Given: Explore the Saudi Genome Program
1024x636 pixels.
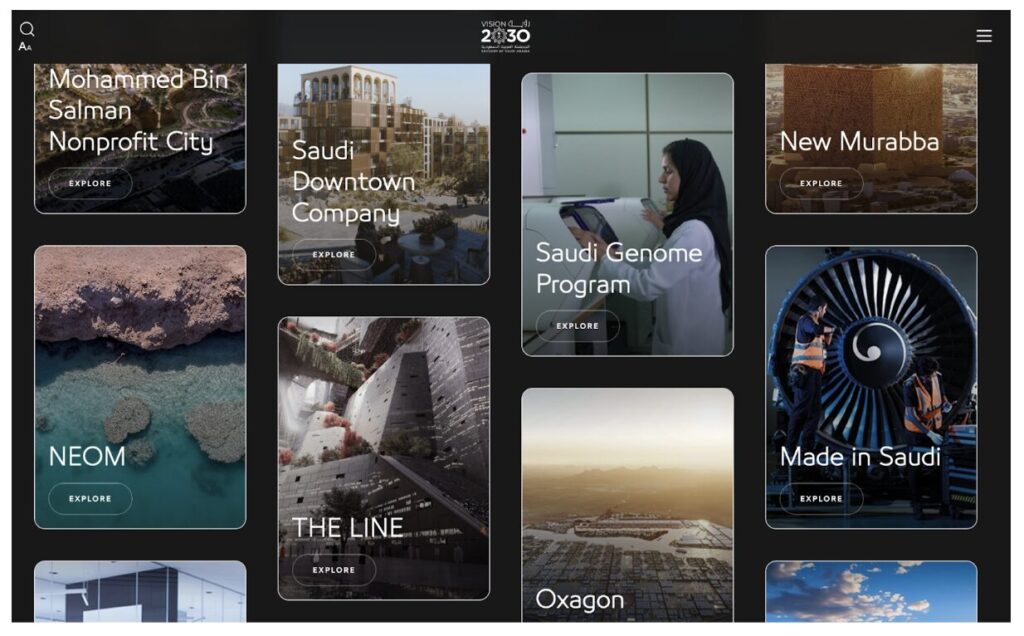Looking at the screenshot, I should 577,326.
